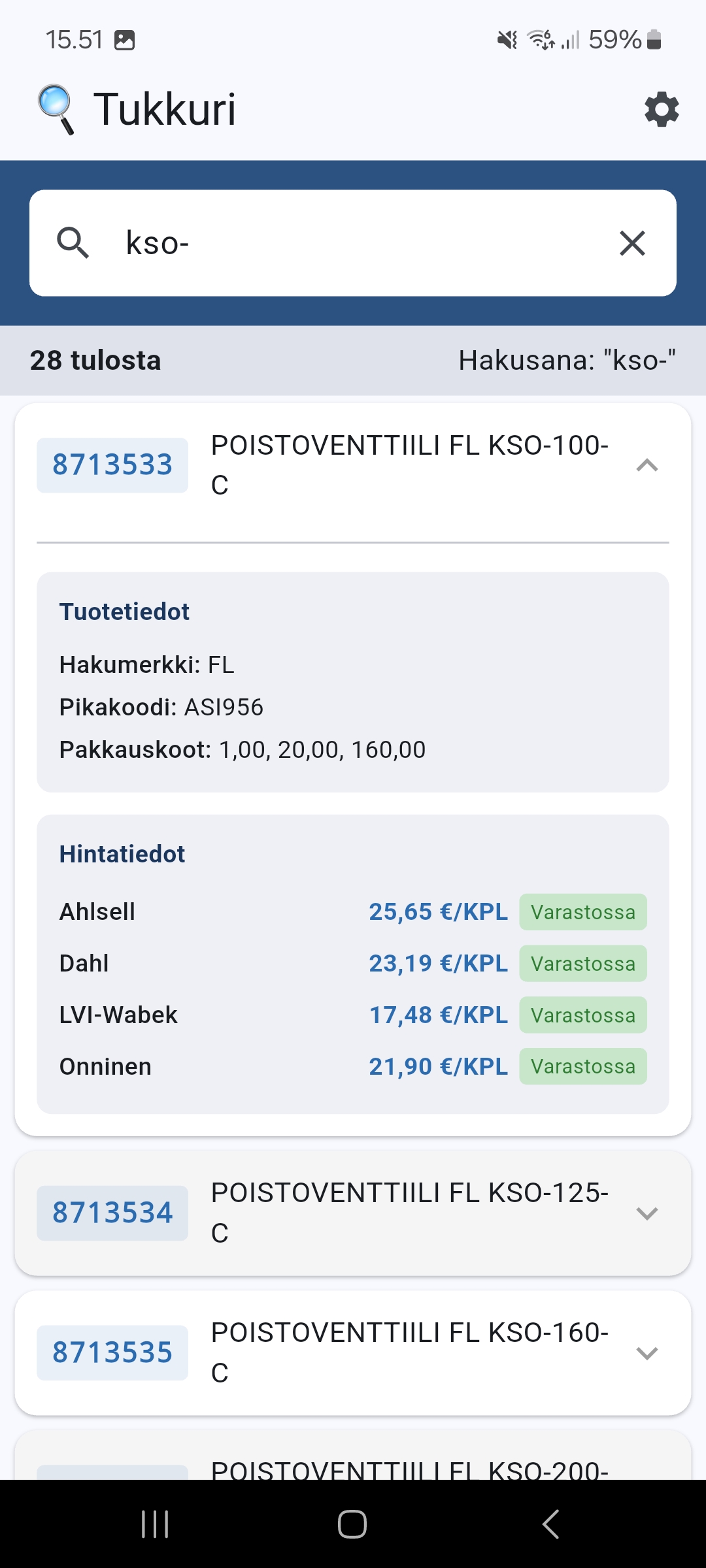This screenshot has width=706, height=1568.
Task: Tap the Varastossa badge next to Ahlsell
Action: (582, 912)
